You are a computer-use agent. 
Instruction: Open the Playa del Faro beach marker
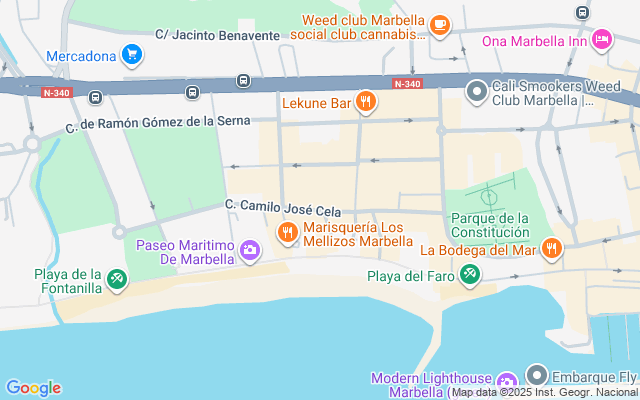click(470, 276)
